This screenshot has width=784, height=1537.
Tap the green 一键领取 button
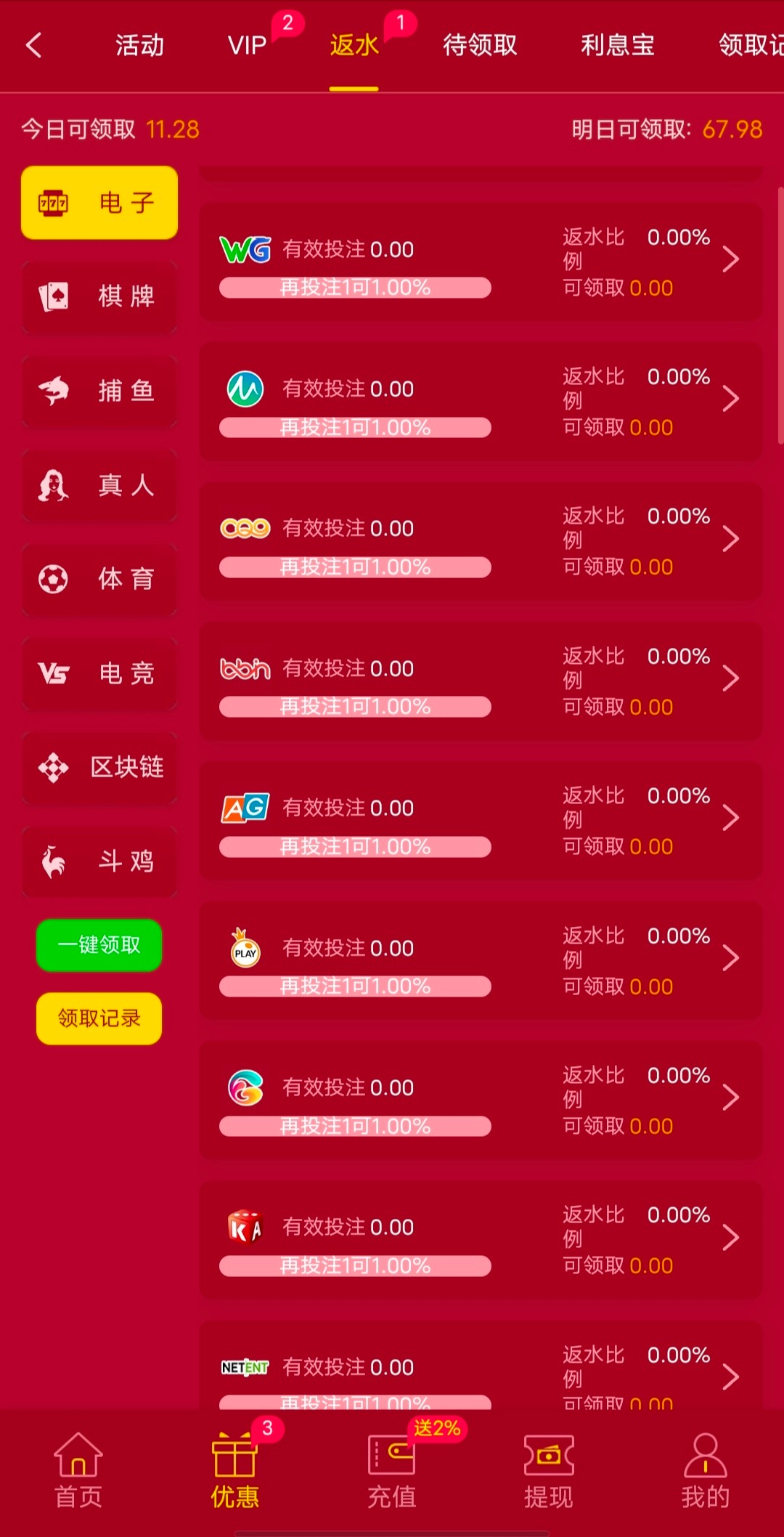coord(99,945)
